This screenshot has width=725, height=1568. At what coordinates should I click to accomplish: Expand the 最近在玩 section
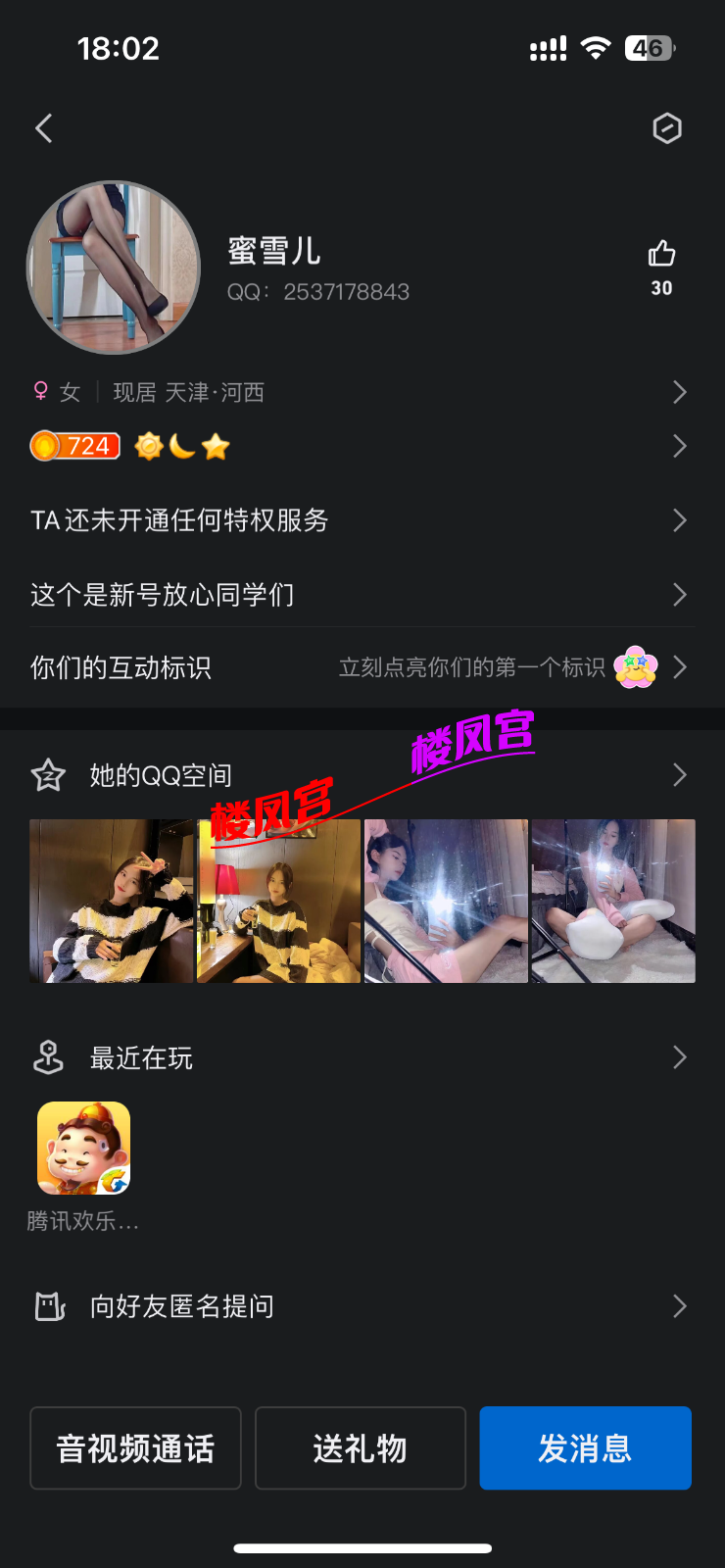pyautogui.click(x=361, y=1058)
